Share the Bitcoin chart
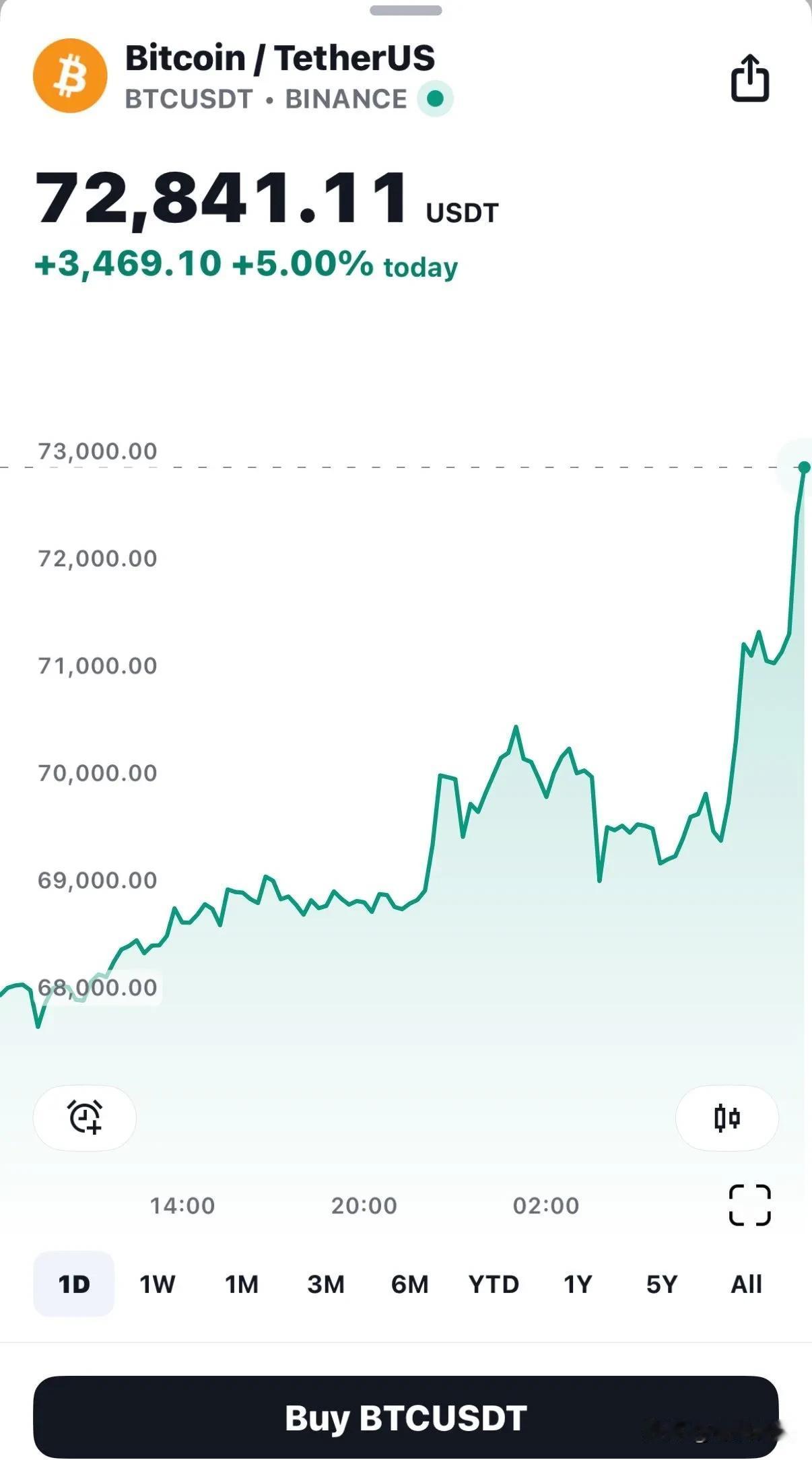 [x=749, y=78]
